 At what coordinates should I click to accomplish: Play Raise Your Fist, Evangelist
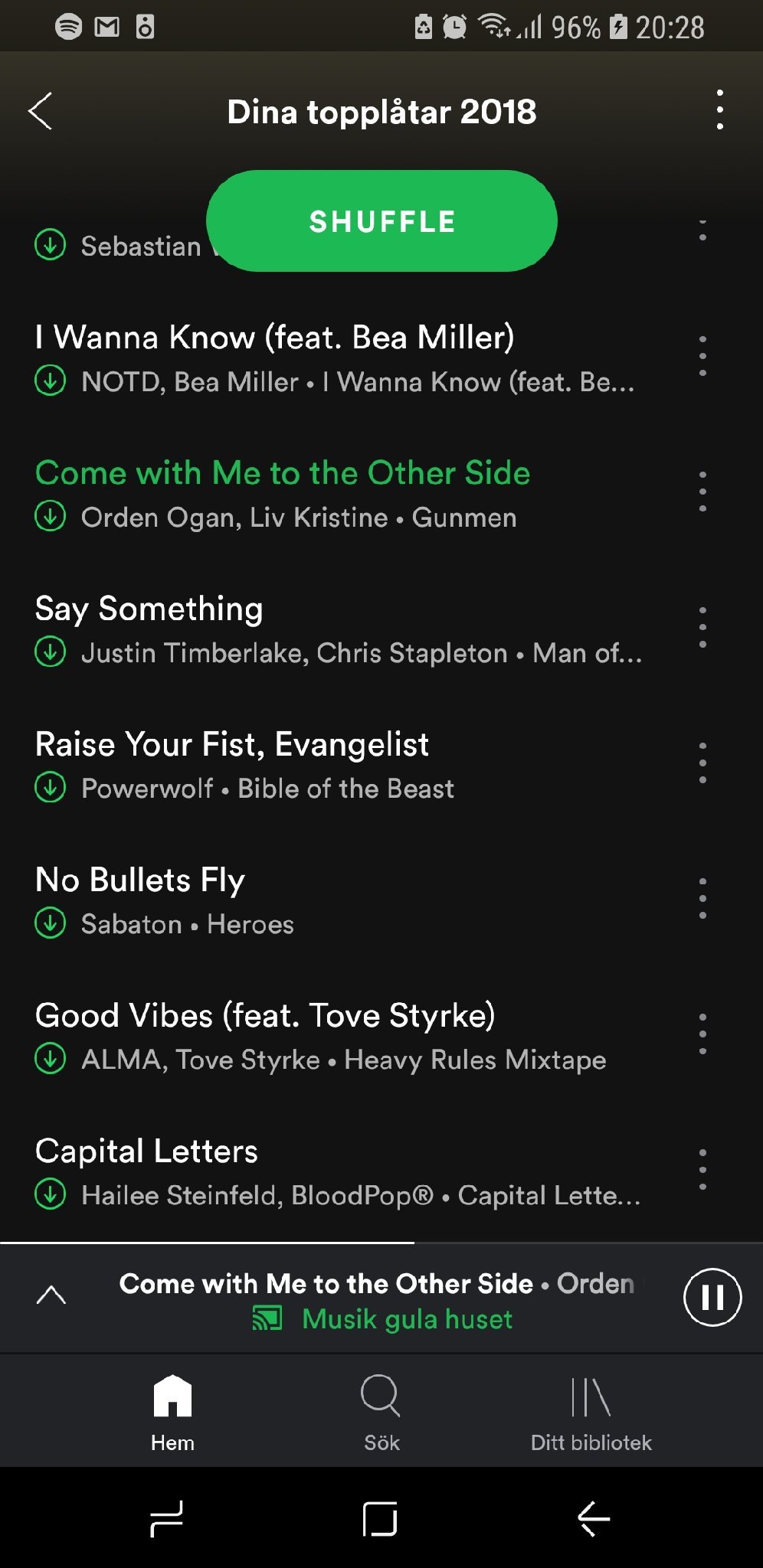point(337,765)
